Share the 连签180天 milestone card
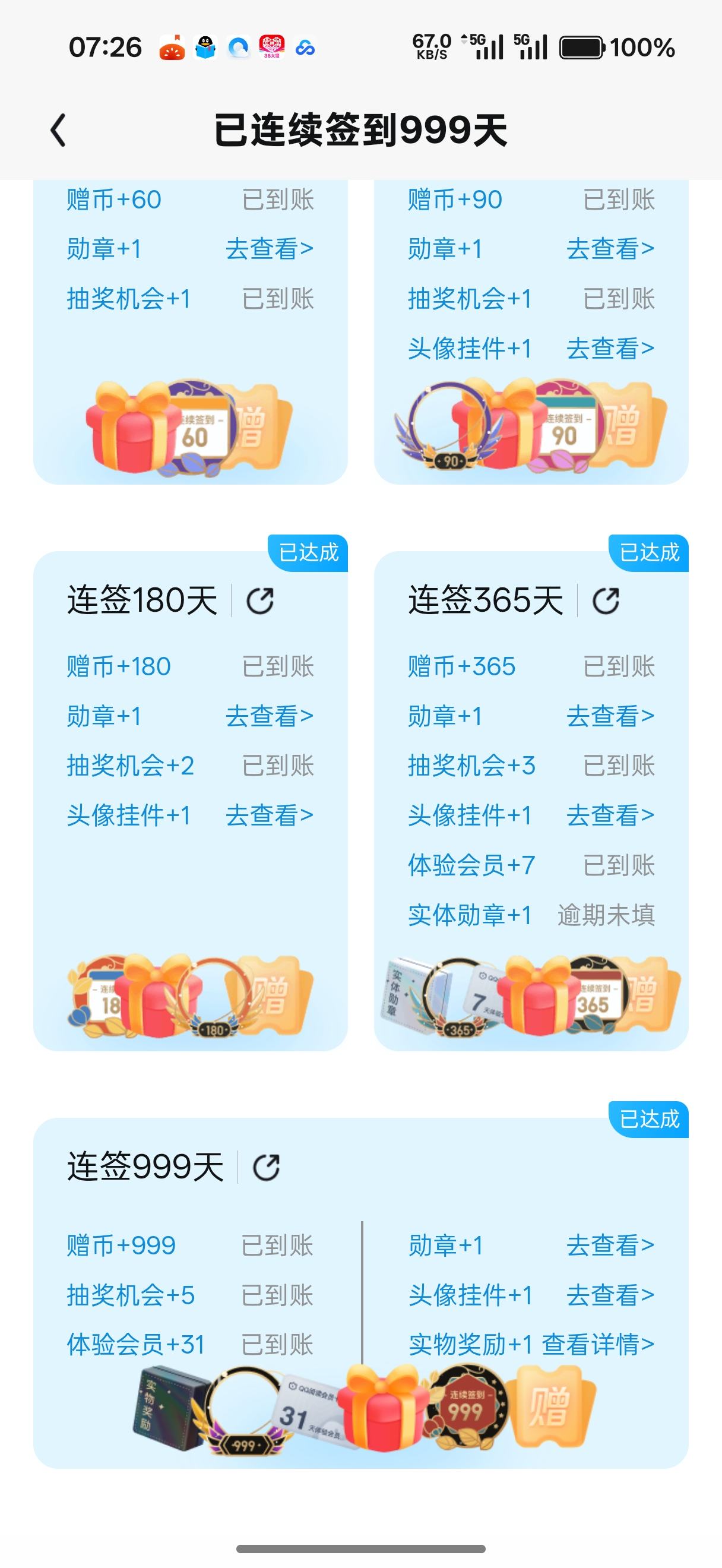Screen dimensions: 722x1568 pyautogui.click(x=259, y=601)
